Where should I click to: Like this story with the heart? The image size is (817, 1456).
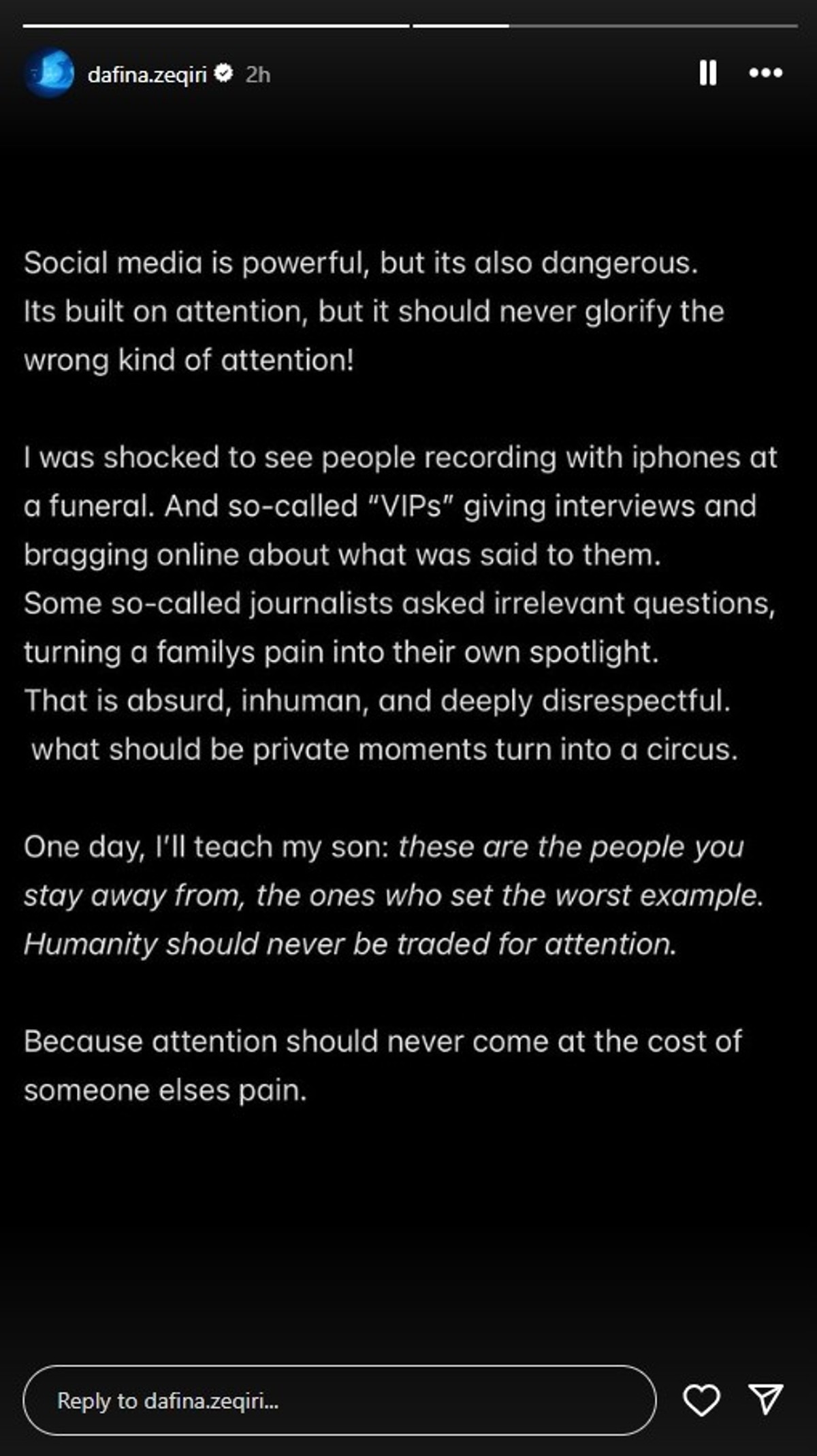[x=701, y=1400]
